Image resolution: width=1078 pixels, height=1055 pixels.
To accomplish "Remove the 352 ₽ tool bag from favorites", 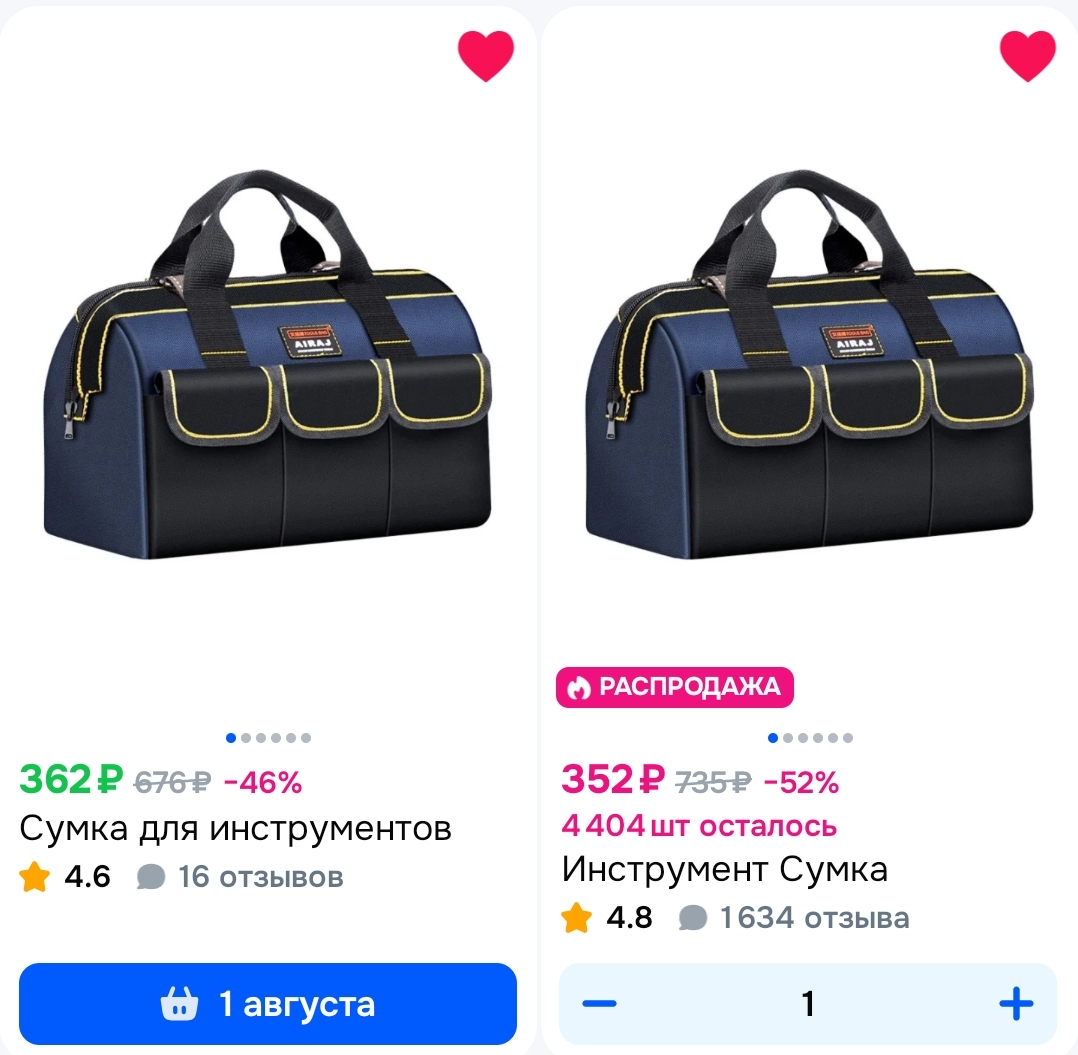I will point(1027,56).
